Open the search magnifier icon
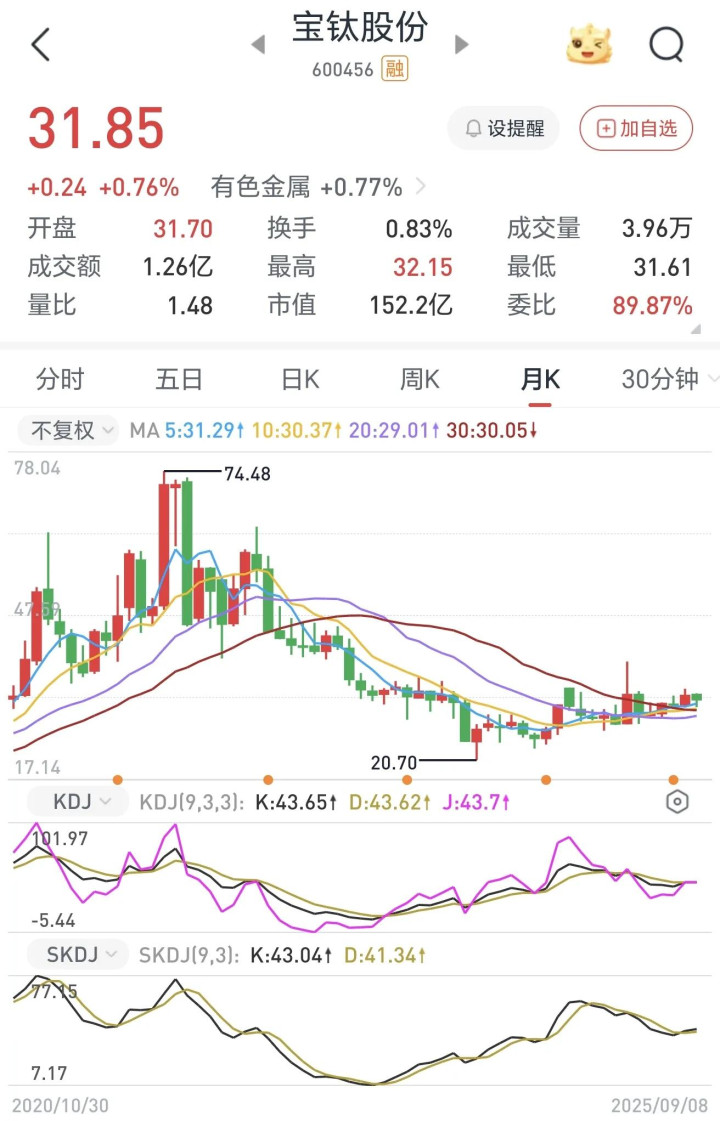This screenshot has width=720, height=1121. [666, 45]
